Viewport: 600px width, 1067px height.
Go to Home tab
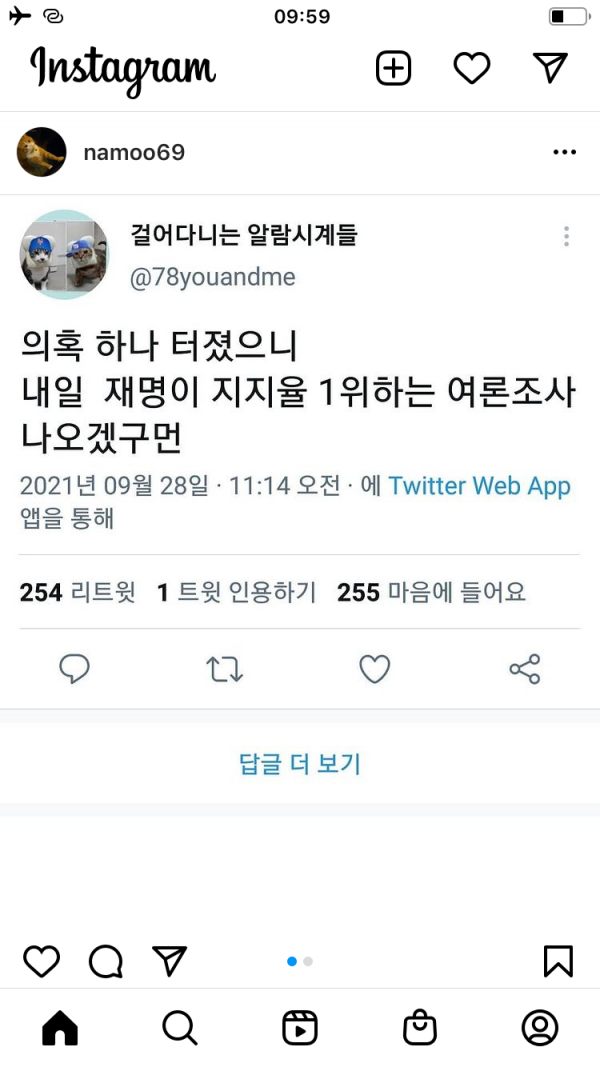(x=60, y=1027)
